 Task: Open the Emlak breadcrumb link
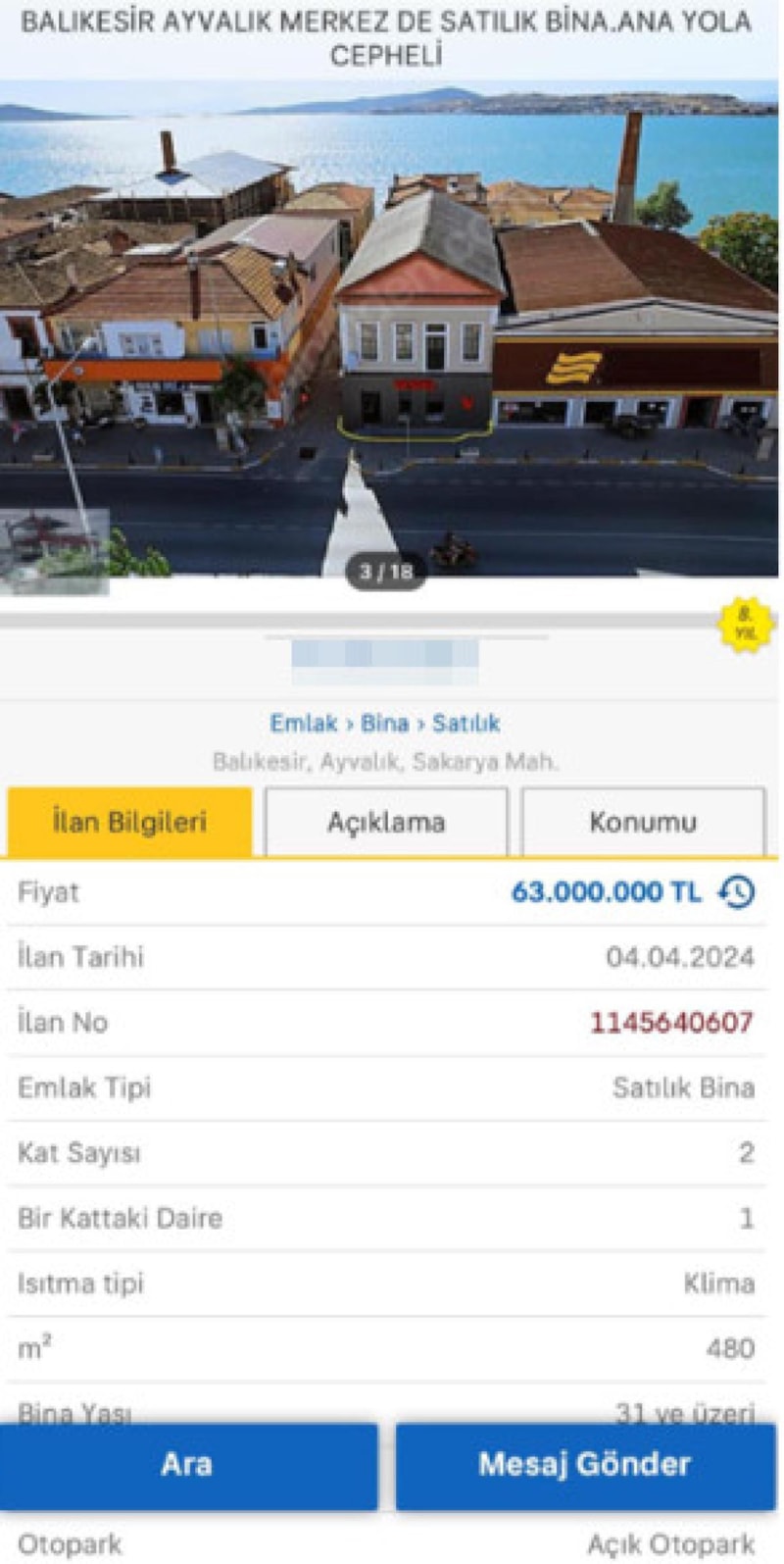click(303, 724)
